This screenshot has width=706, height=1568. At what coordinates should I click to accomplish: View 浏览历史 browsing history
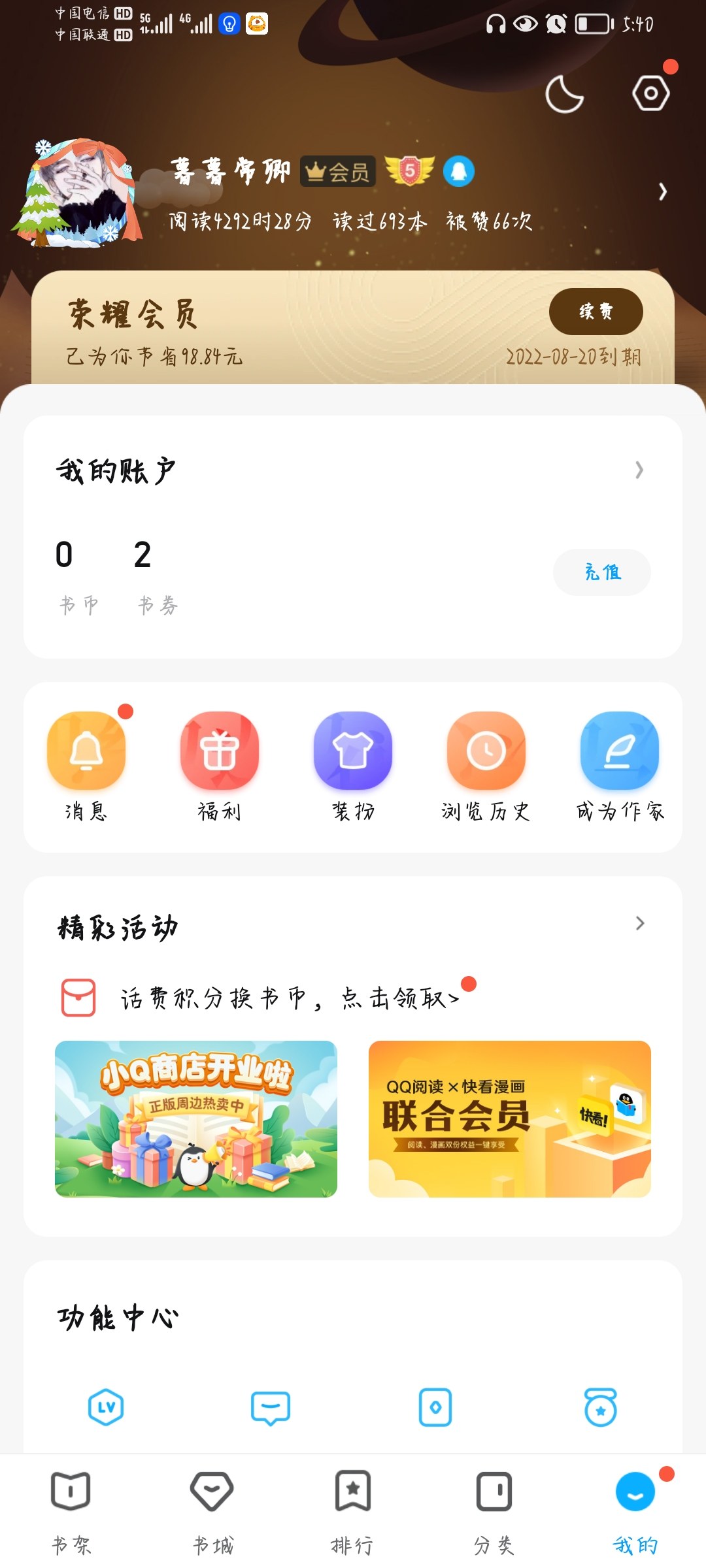click(486, 766)
